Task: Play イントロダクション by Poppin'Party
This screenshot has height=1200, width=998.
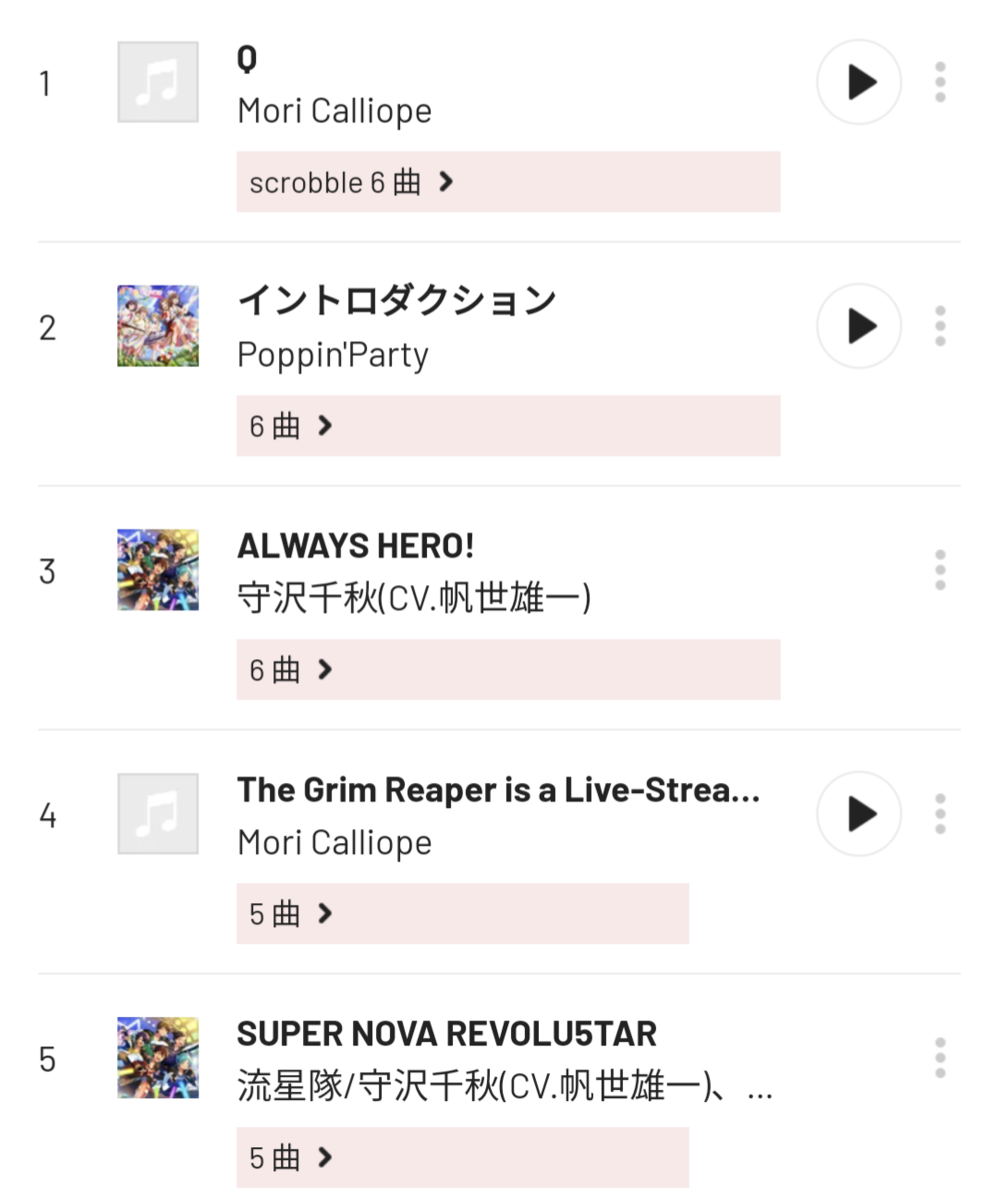Action: pos(858,326)
